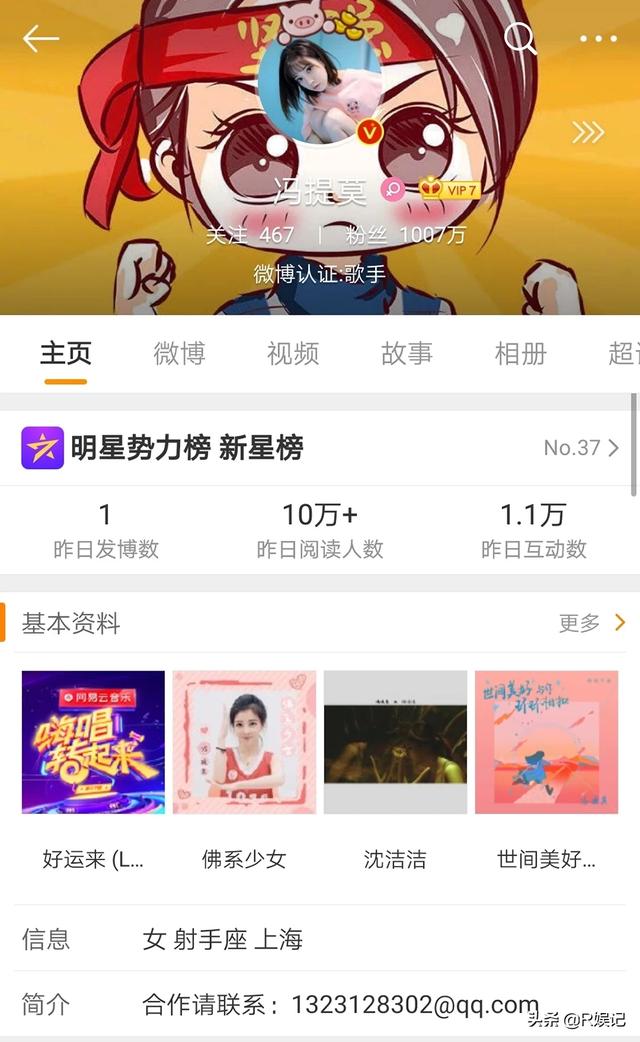Select the 主页 tab
The image size is (640, 1042).
(66, 353)
